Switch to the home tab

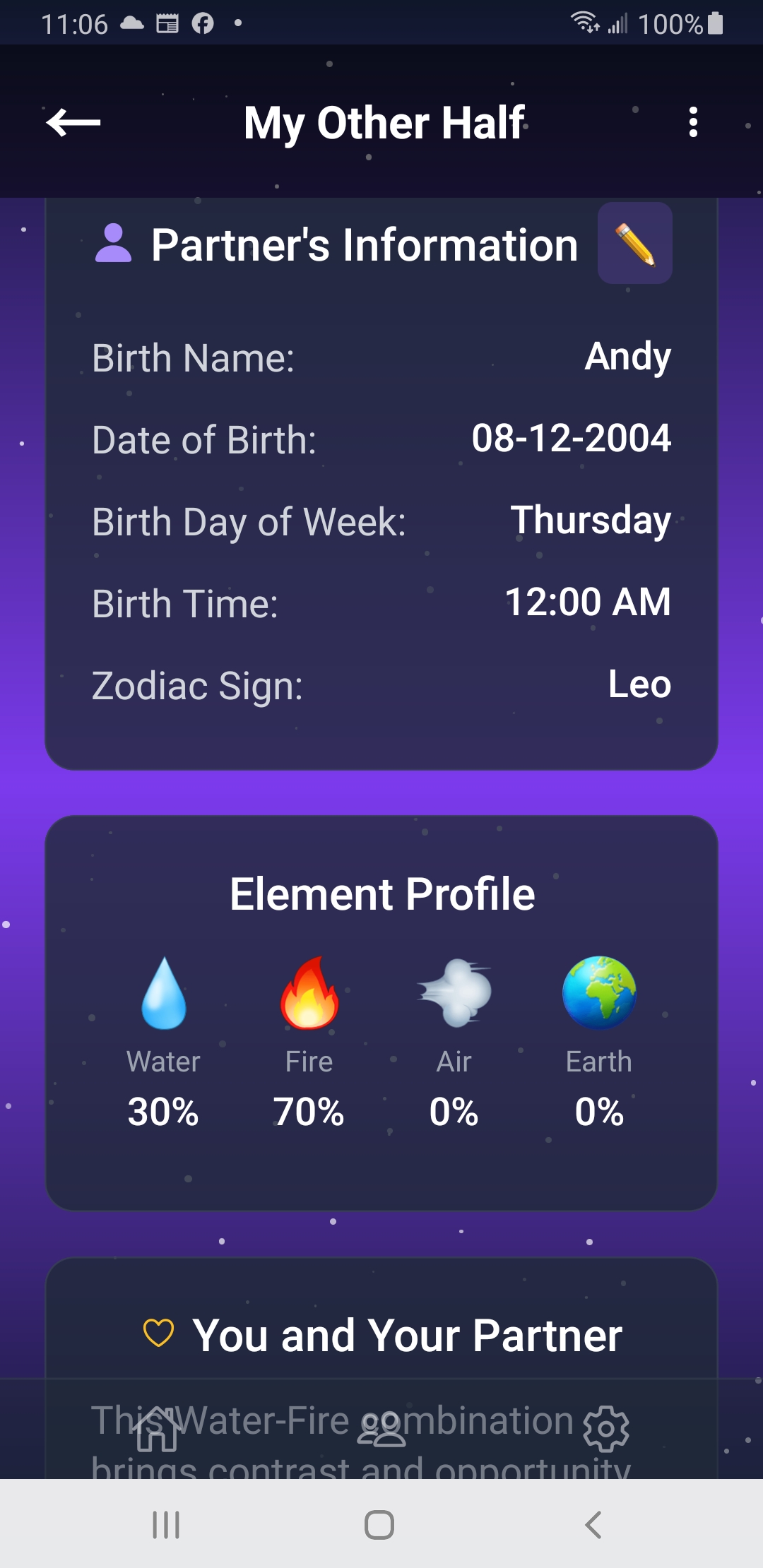(x=157, y=1428)
